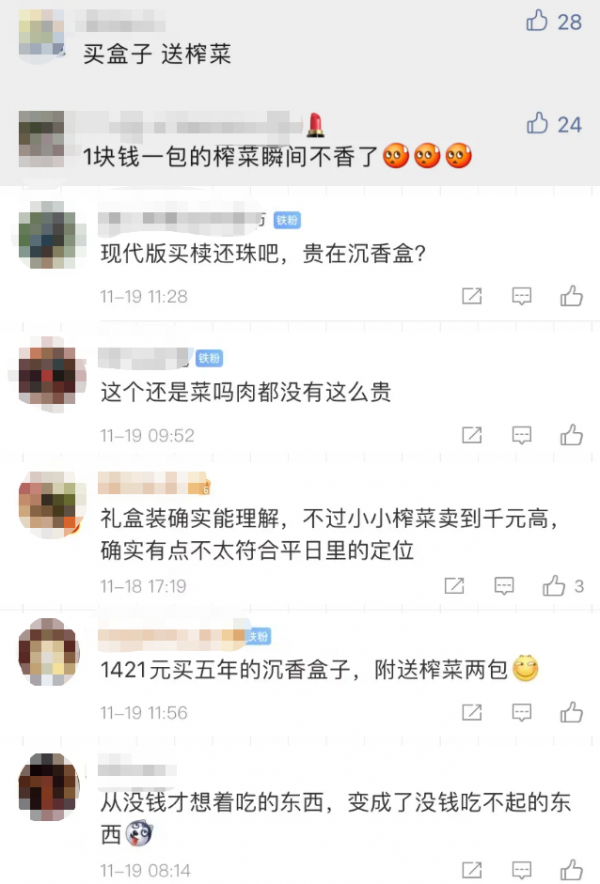Reply to the comment about '现代版买椟还珠'
The height and width of the screenshot is (884, 600).
[x=522, y=296]
